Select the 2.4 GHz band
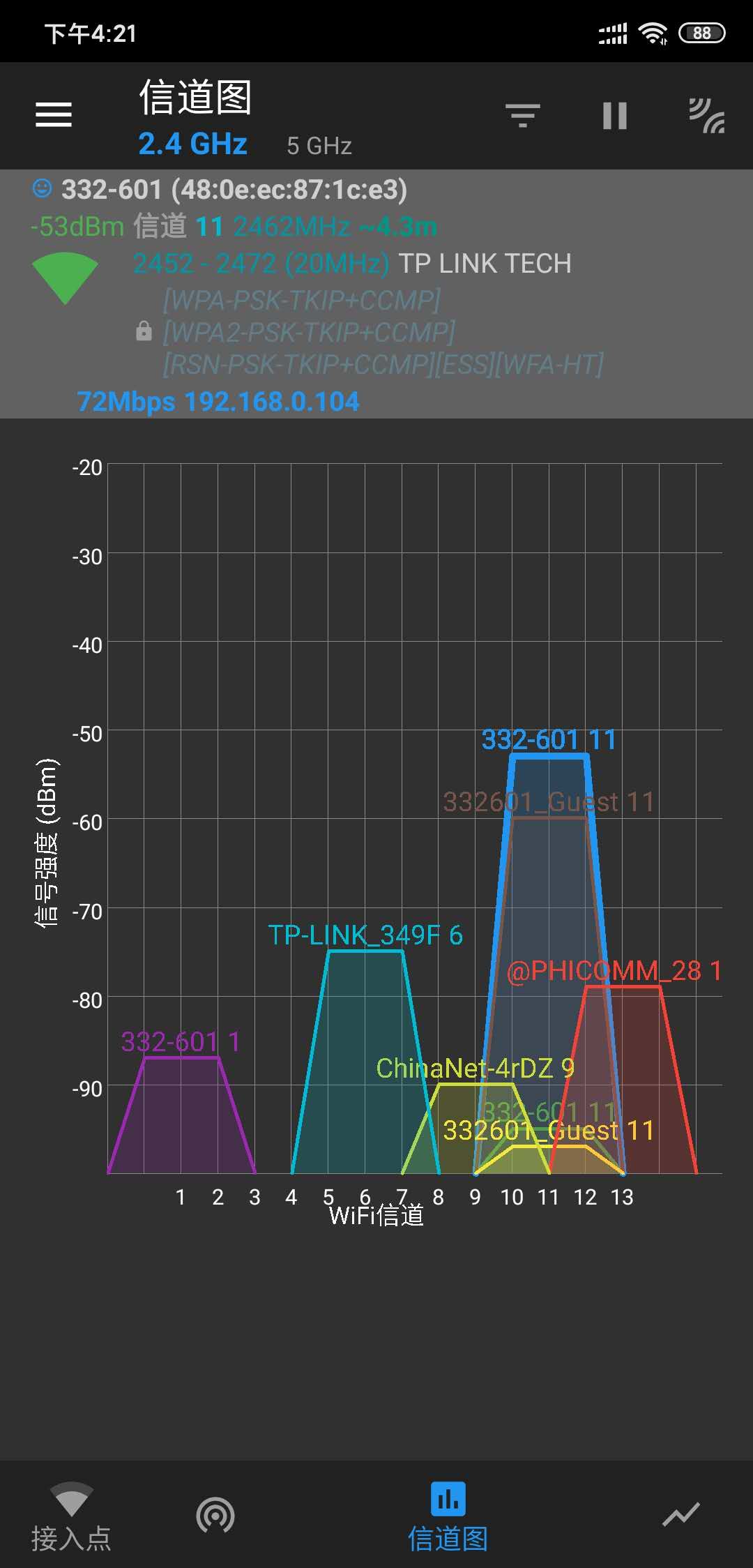 pos(192,144)
